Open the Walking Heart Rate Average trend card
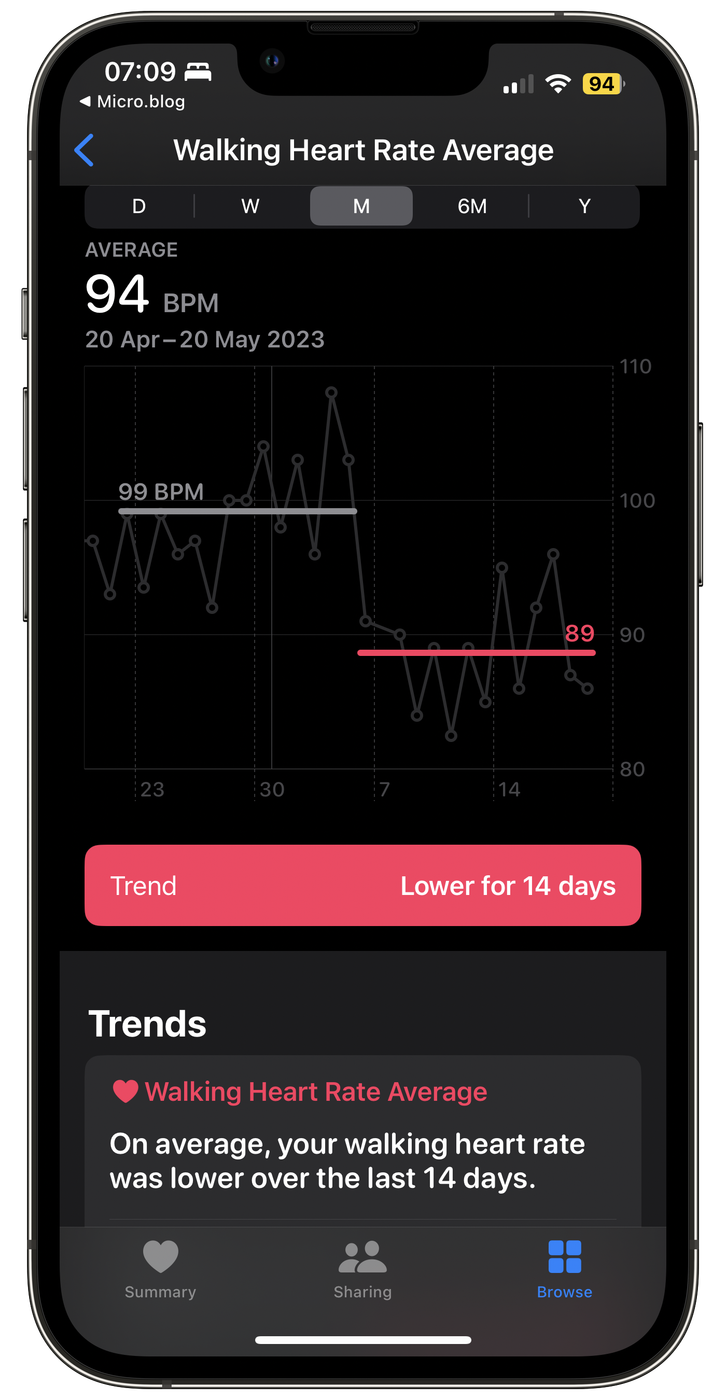The height and width of the screenshot is (1400, 726). point(362,1135)
